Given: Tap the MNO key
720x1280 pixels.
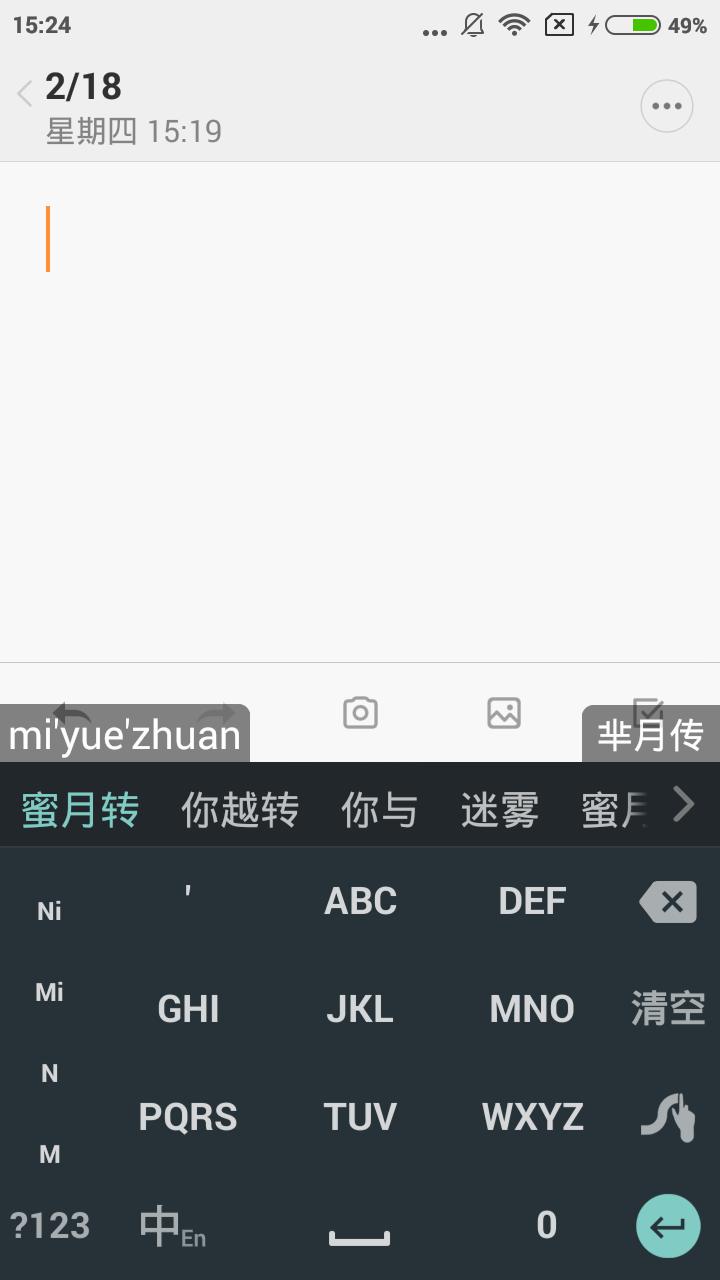Looking at the screenshot, I should [x=532, y=1009].
